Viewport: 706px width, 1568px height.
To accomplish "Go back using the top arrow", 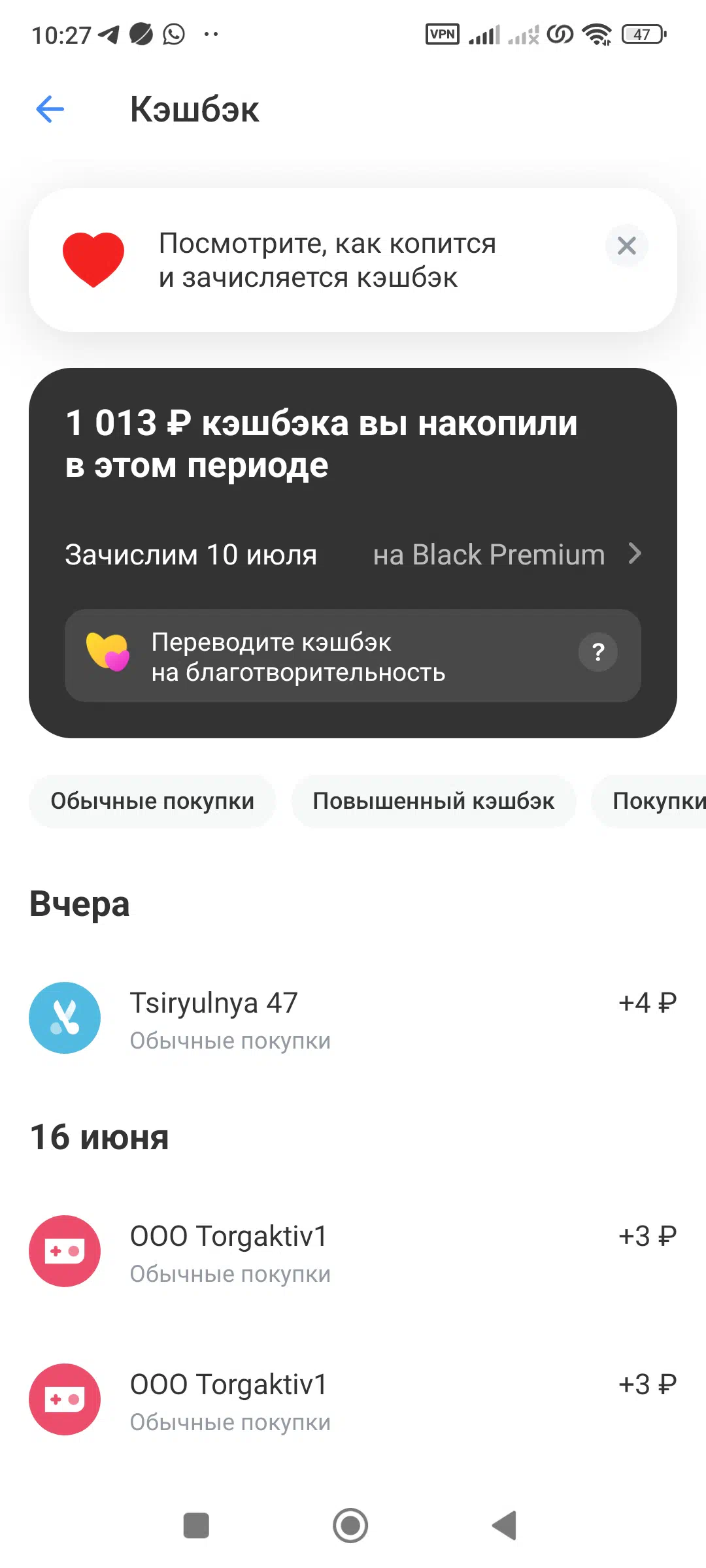I will (x=50, y=109).
